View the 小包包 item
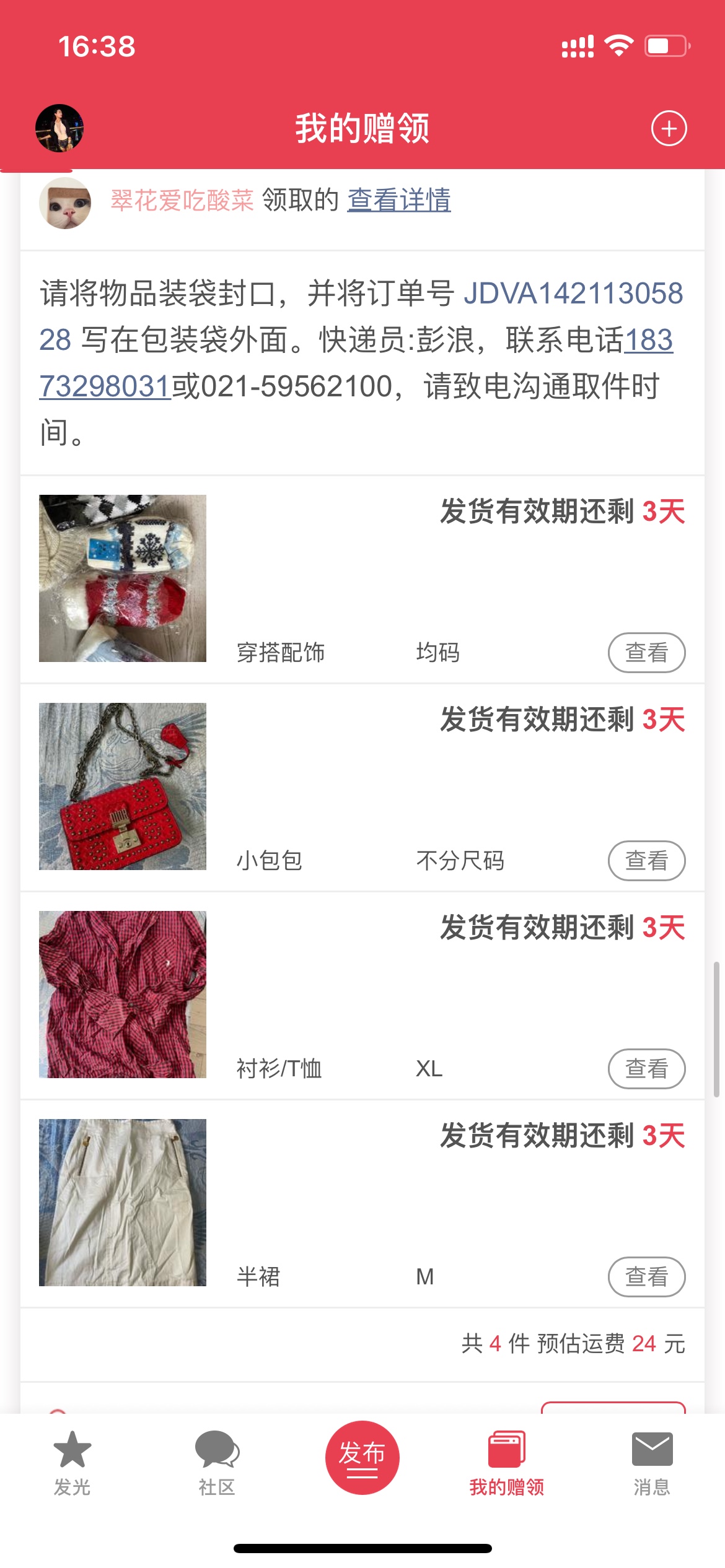Image resolution: width=725 pixels, height=1568 pixels. (646, 861)
